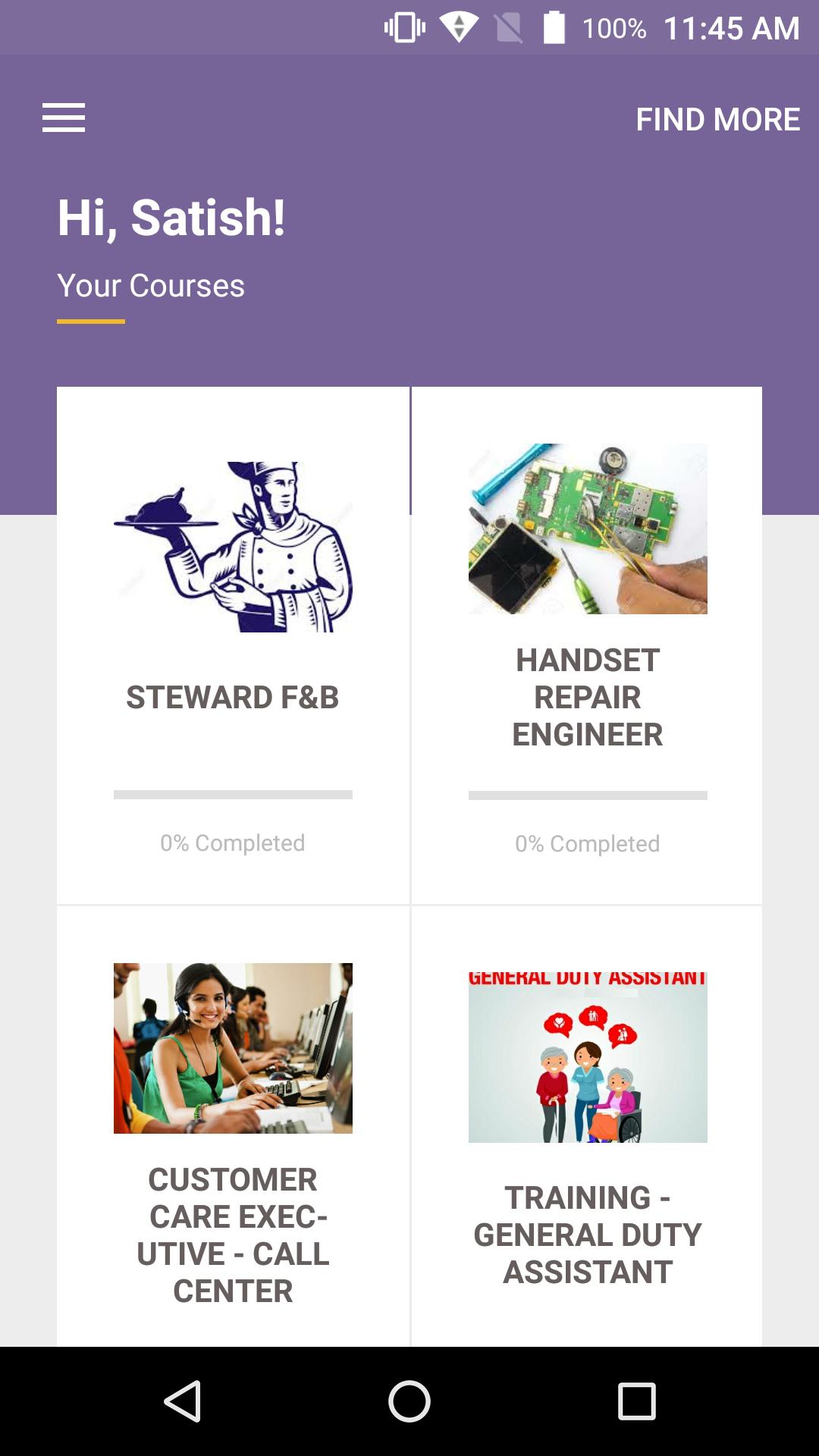View the Training - General Duty Assistant course

coord(587,1137)
